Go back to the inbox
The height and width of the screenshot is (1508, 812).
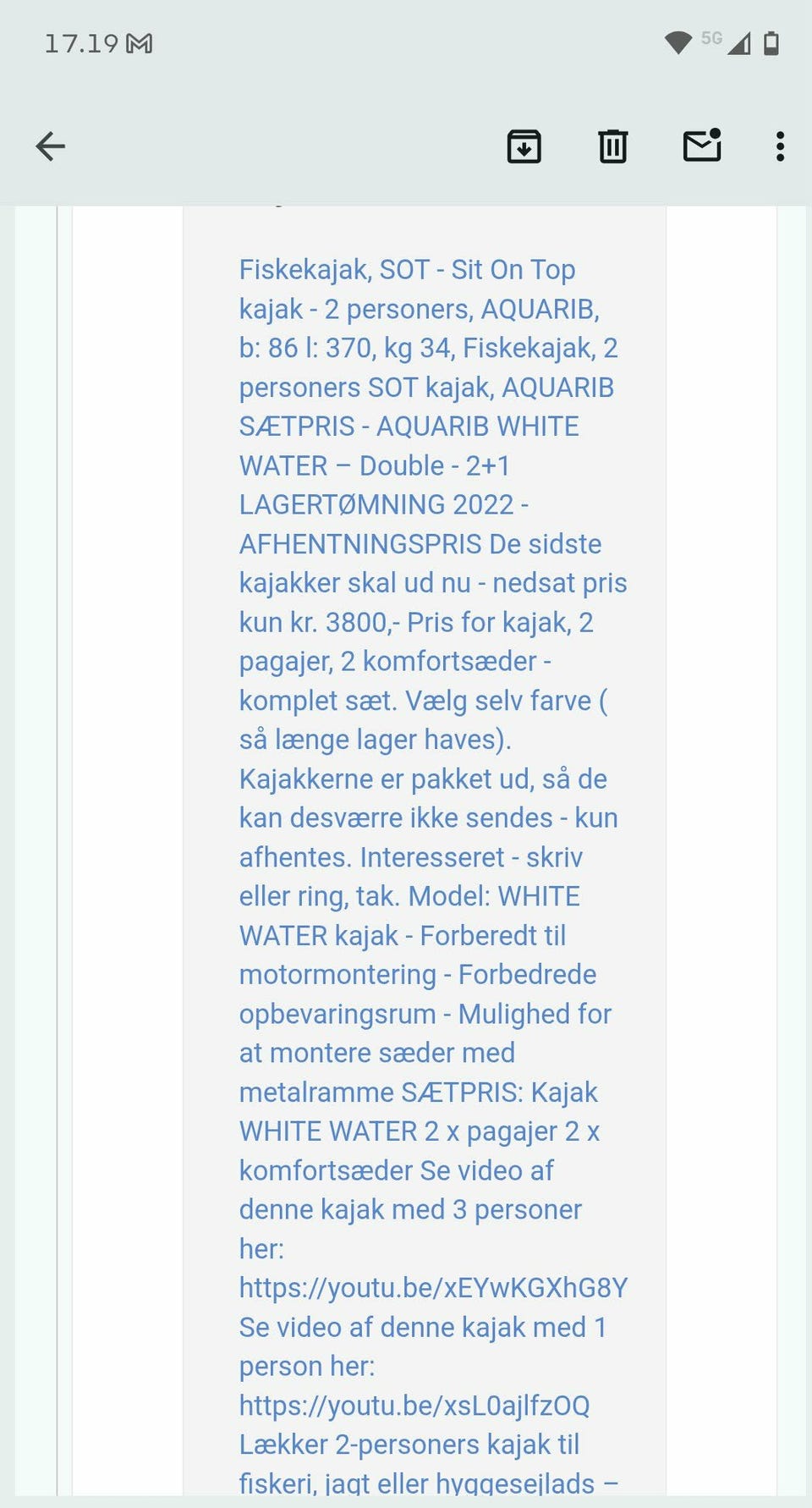tap(51, 146)
